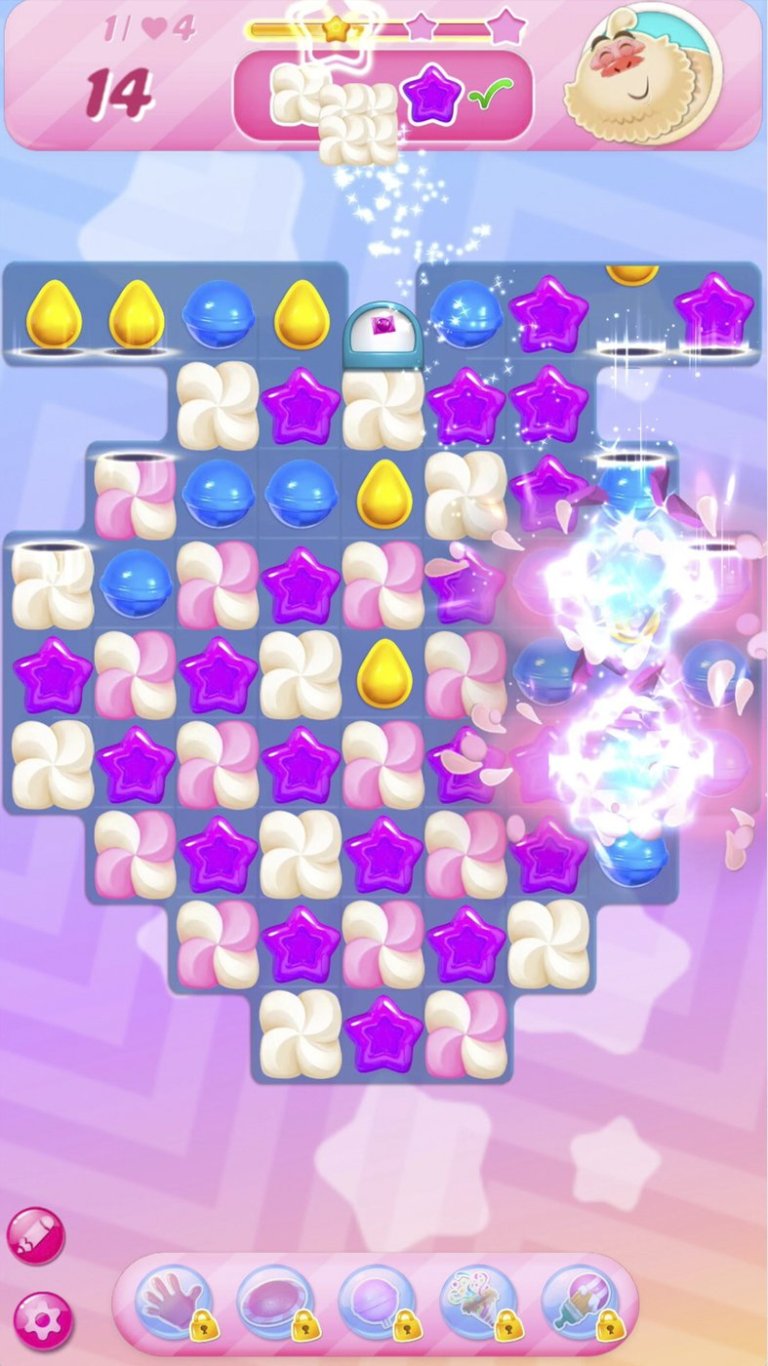Choose the locked lollipop booster

(x=376, y=1303)
